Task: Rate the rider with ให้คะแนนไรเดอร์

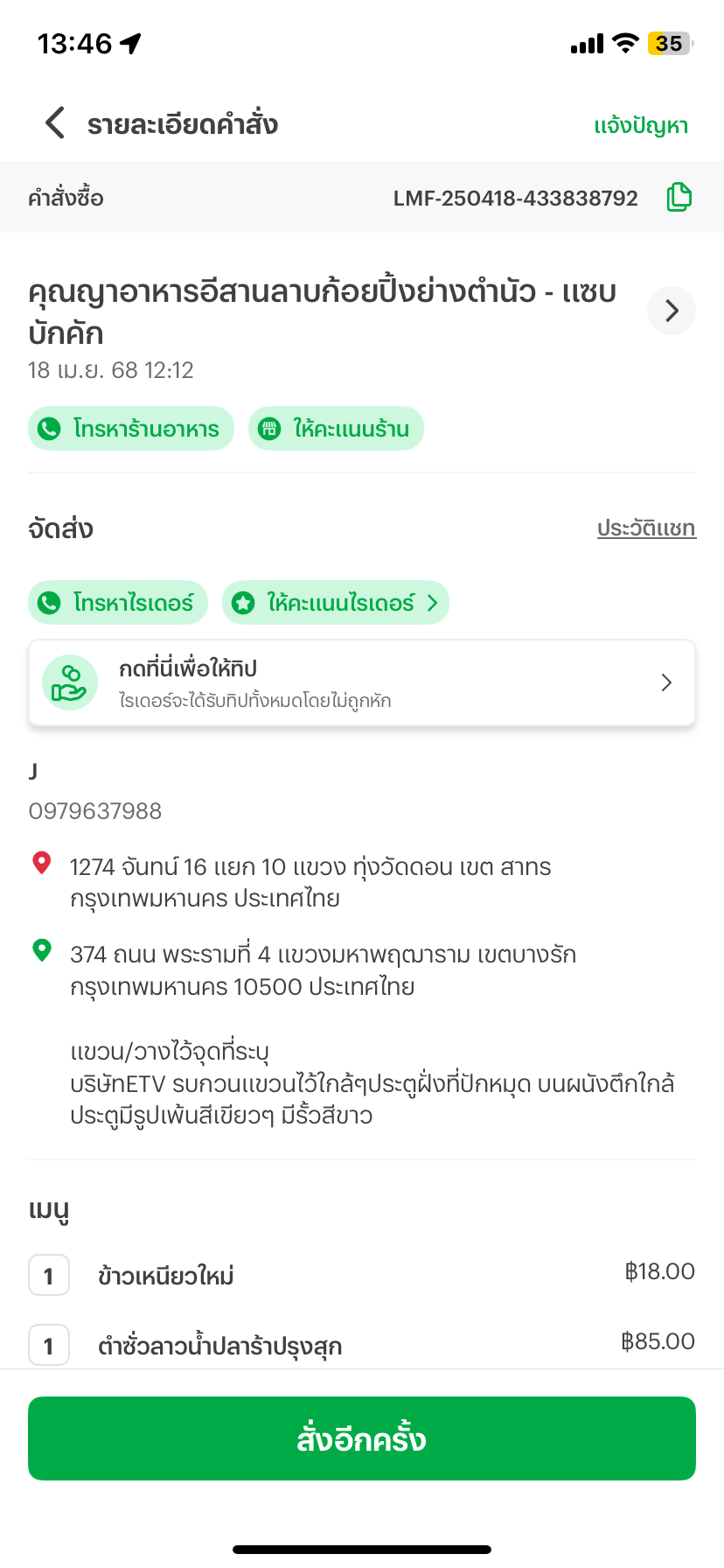Action: (336, 603)
